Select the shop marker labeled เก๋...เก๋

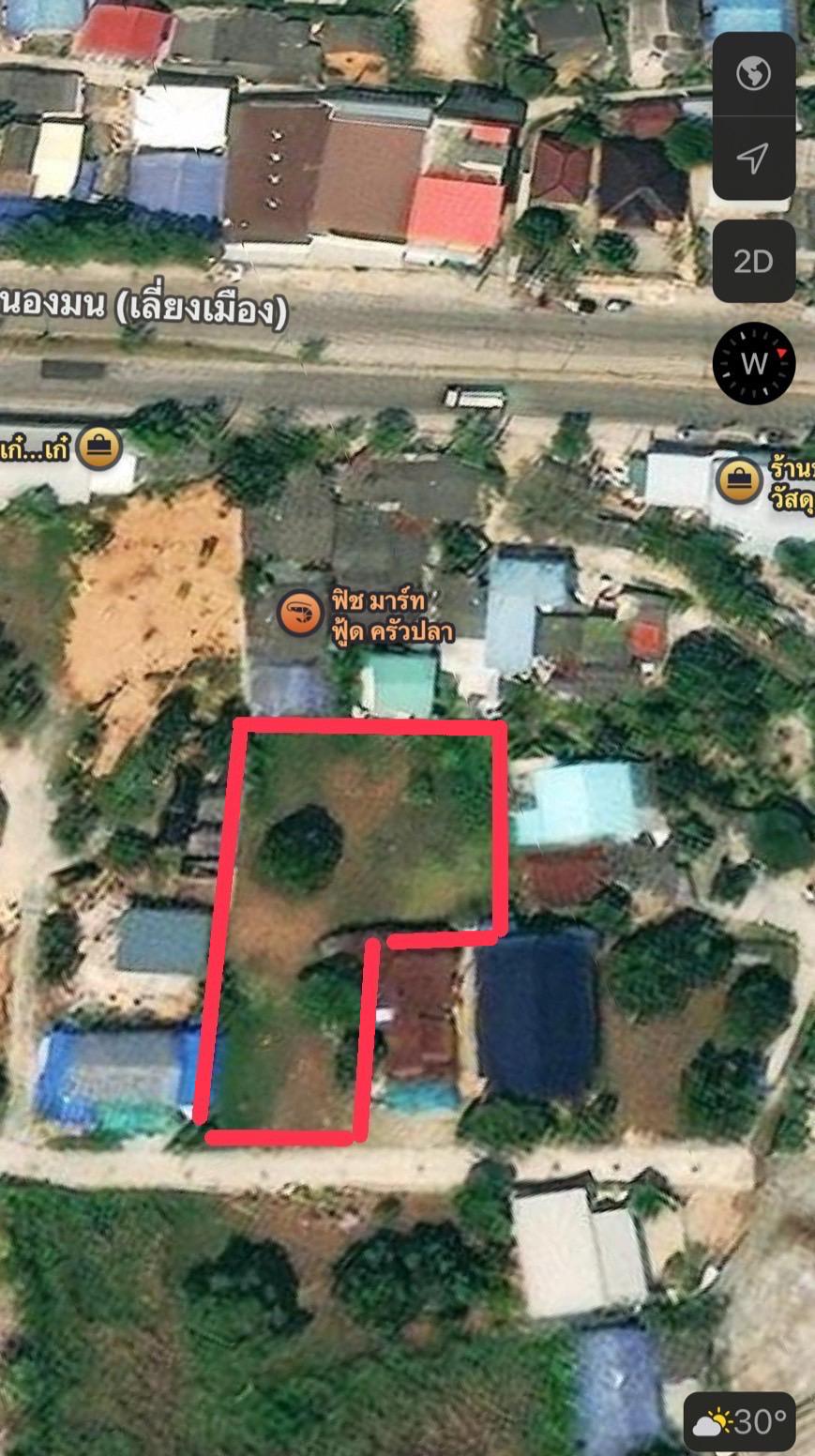tap(98, 447)
